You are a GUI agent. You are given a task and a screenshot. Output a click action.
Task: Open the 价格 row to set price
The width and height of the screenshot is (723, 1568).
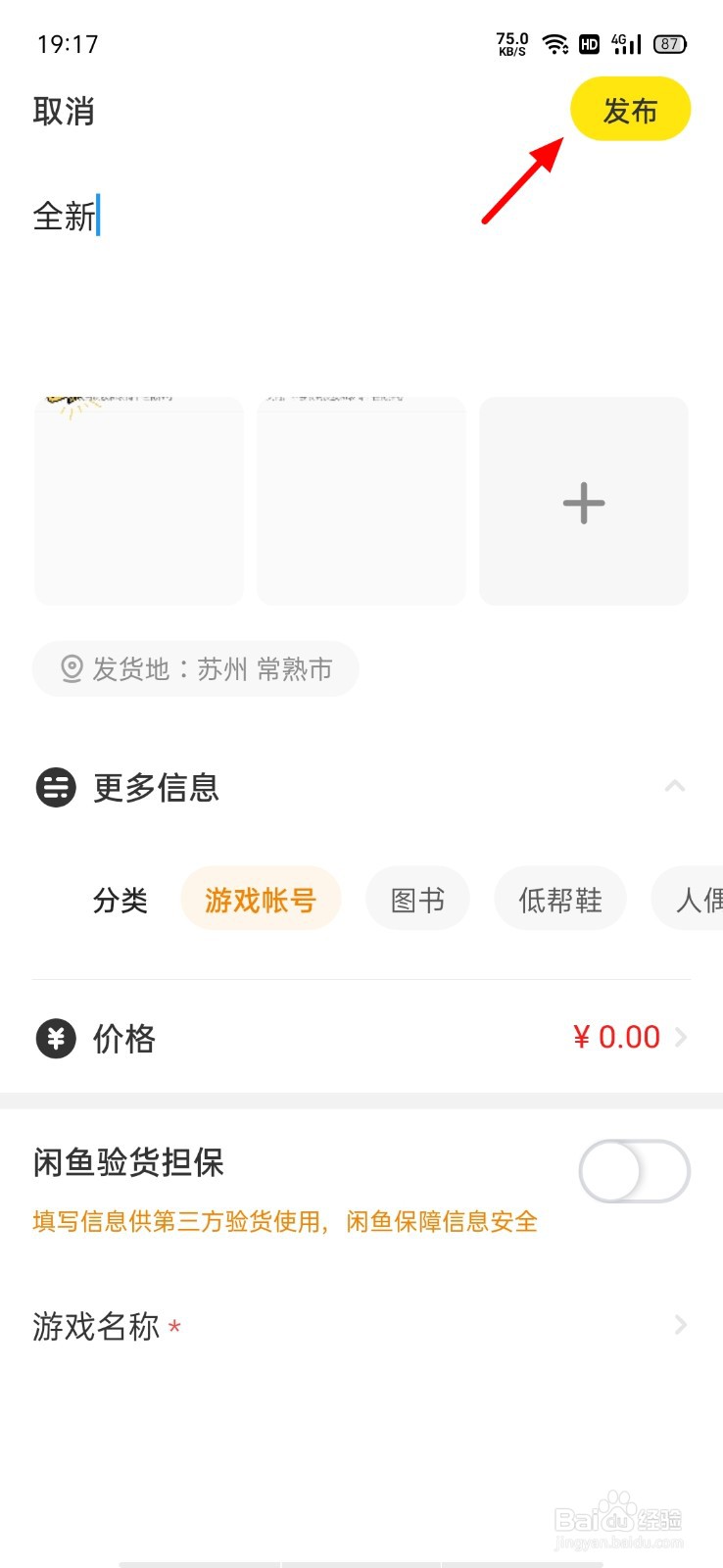coord(361,1037)
